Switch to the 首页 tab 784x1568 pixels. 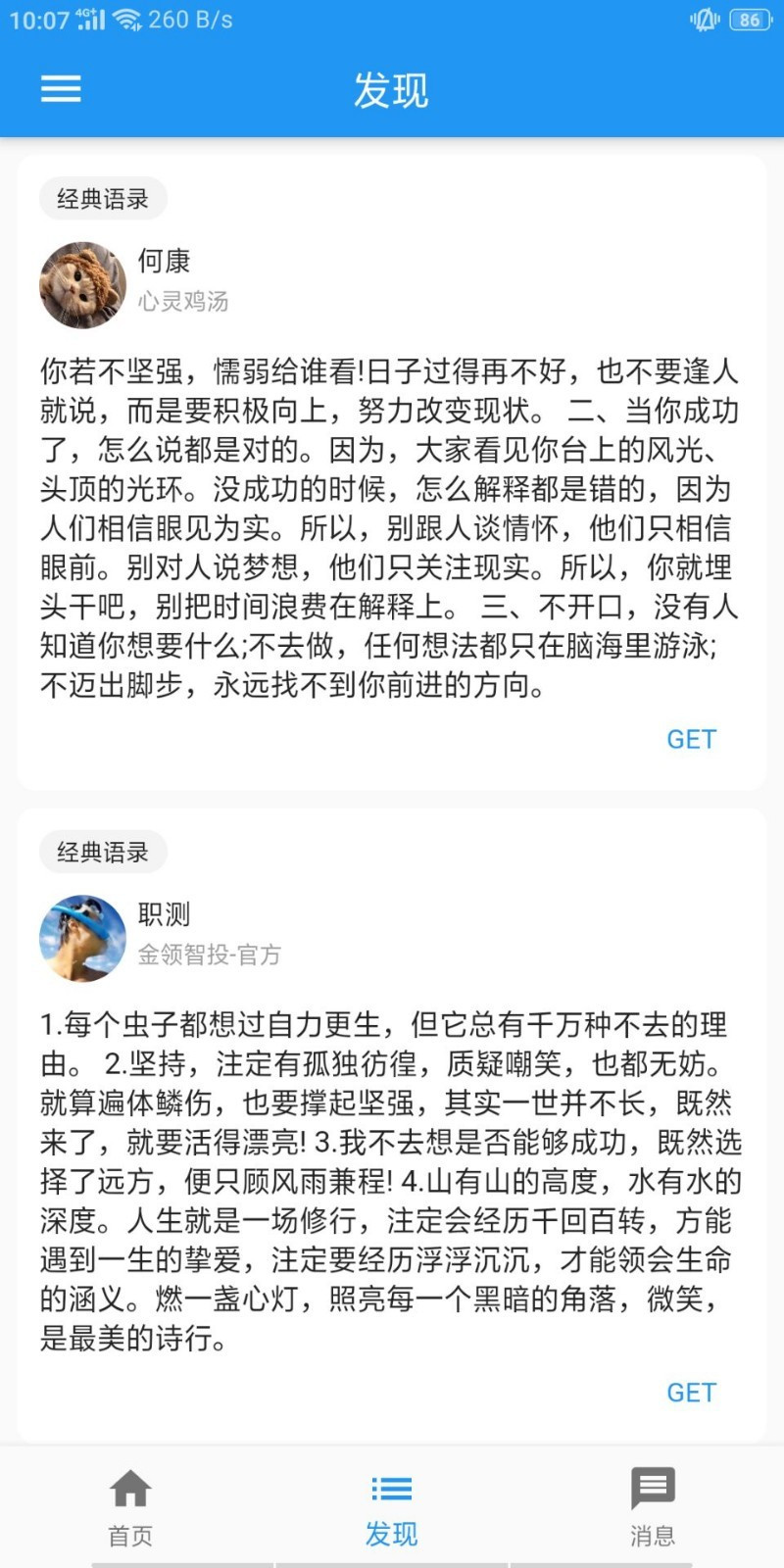pos(130,1508)
